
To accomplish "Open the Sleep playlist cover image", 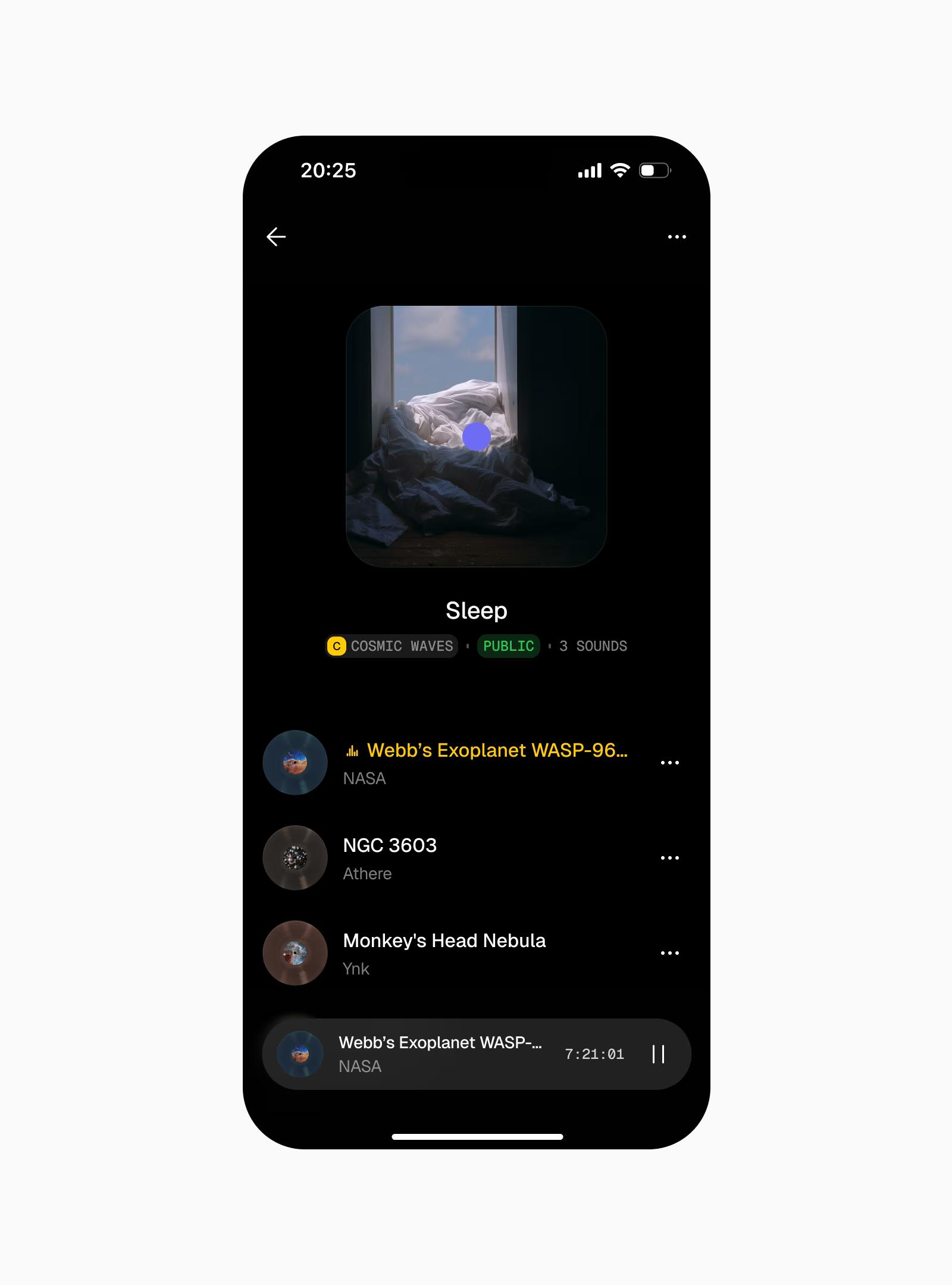I will [x=476, y=436].
